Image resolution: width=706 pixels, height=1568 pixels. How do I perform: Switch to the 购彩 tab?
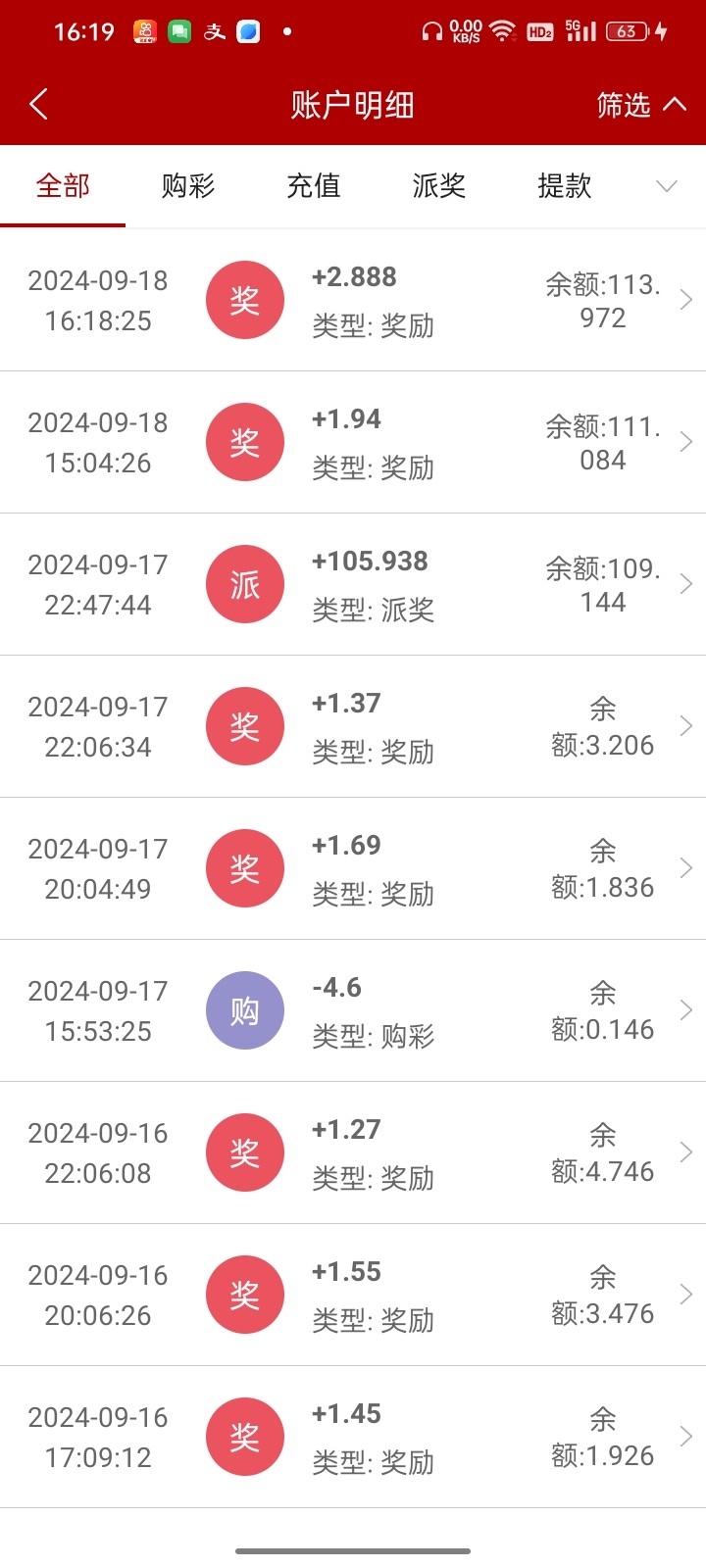click(x=188, y=186)
